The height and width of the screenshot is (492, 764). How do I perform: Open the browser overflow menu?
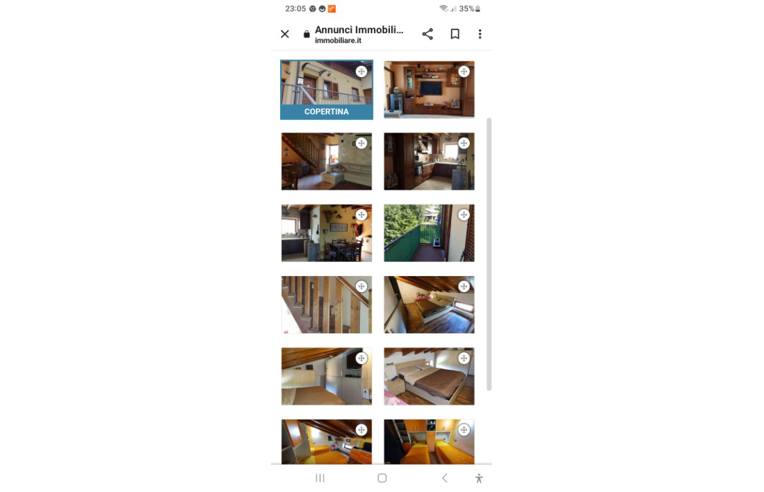coord(480,34)
